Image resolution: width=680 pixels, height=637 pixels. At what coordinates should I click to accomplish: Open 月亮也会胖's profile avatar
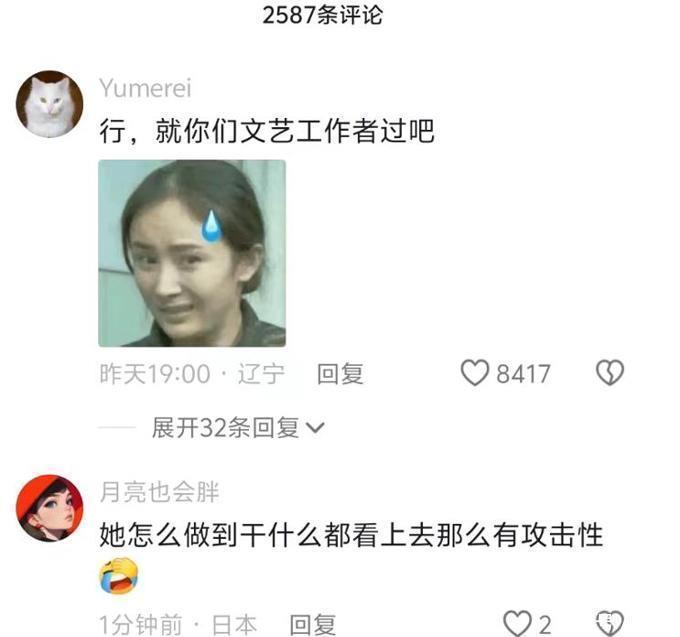pyautogui.click(x=49, y=508)
